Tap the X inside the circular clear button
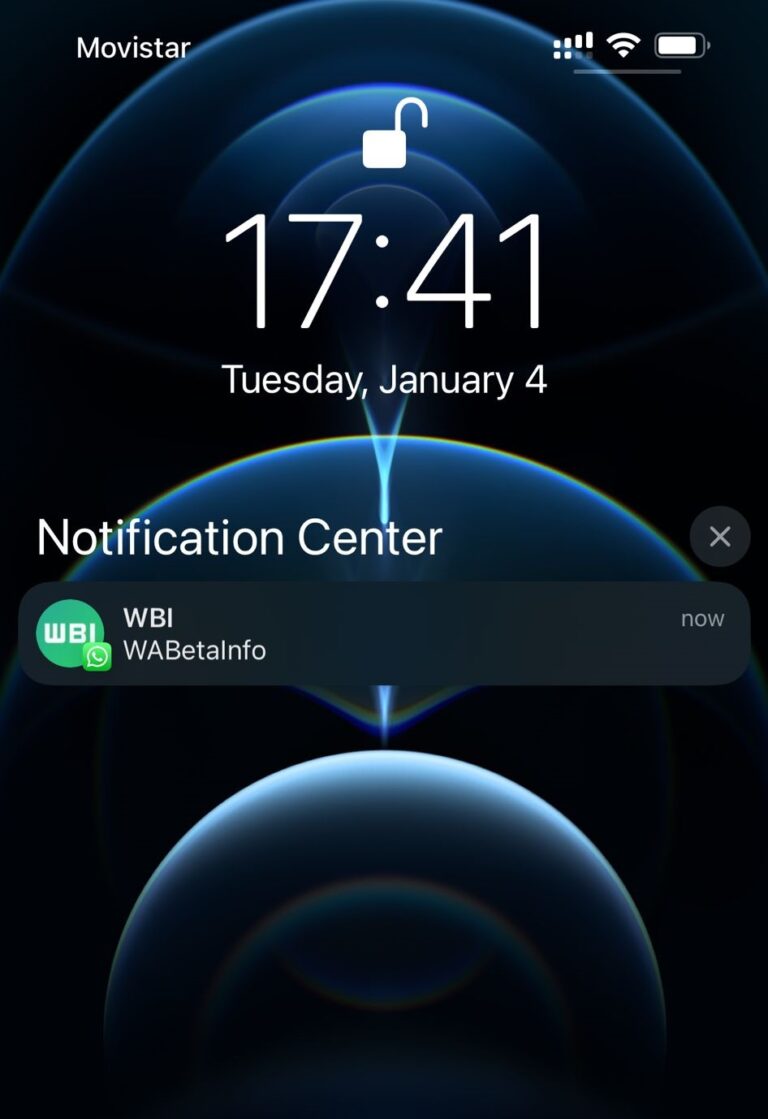The image size is (768, 1119). click(x=719, y=537)
